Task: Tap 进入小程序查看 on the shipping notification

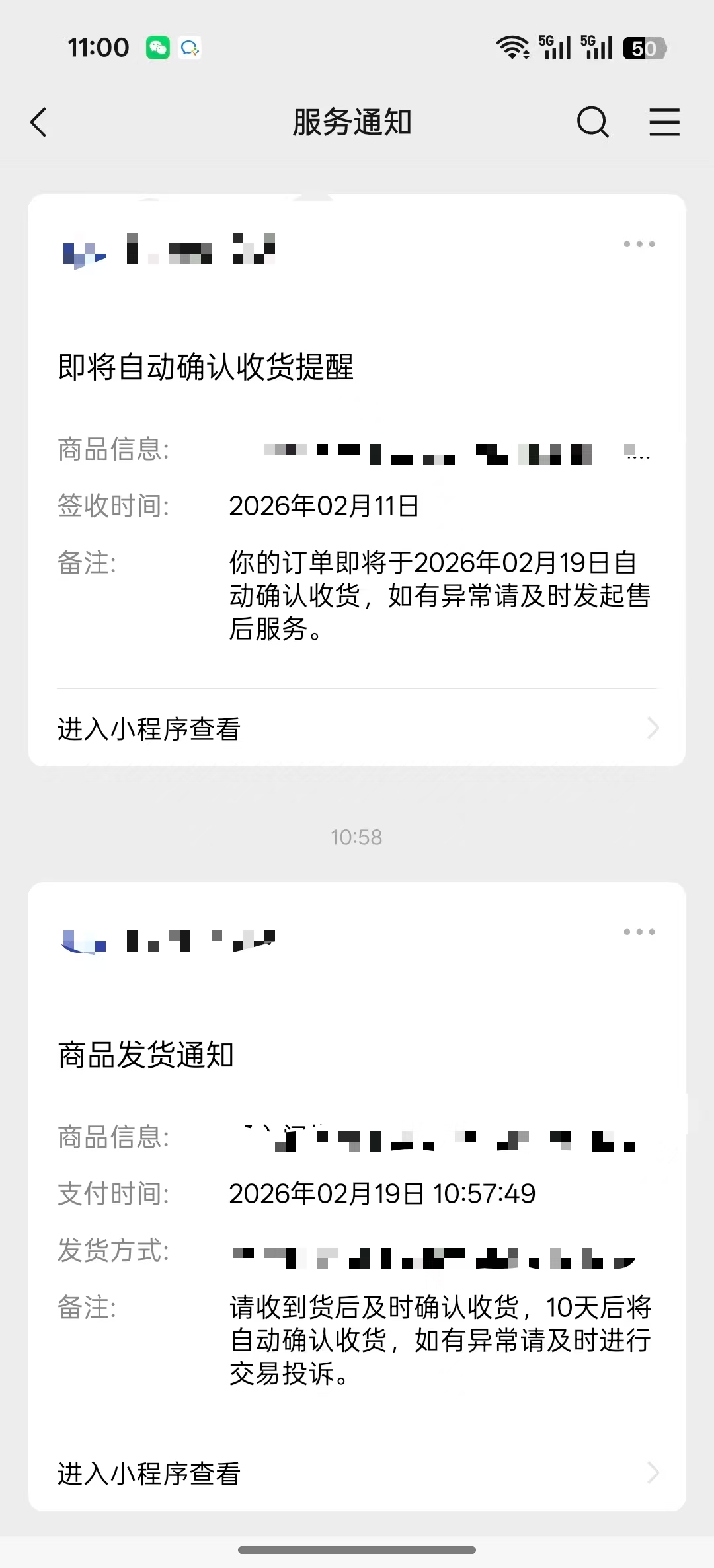Action: tap(149, 1473)
